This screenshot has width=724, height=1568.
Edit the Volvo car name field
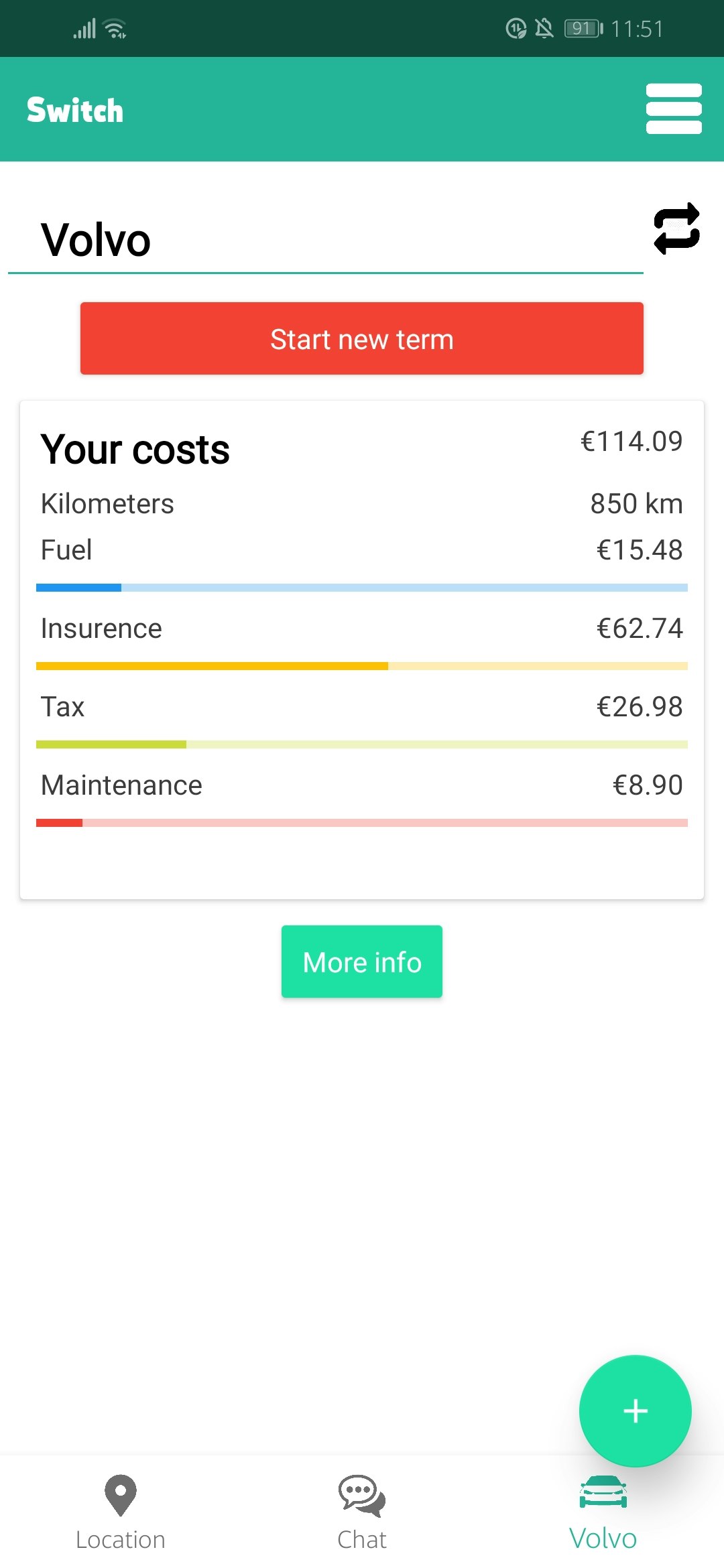click(325, 240)
